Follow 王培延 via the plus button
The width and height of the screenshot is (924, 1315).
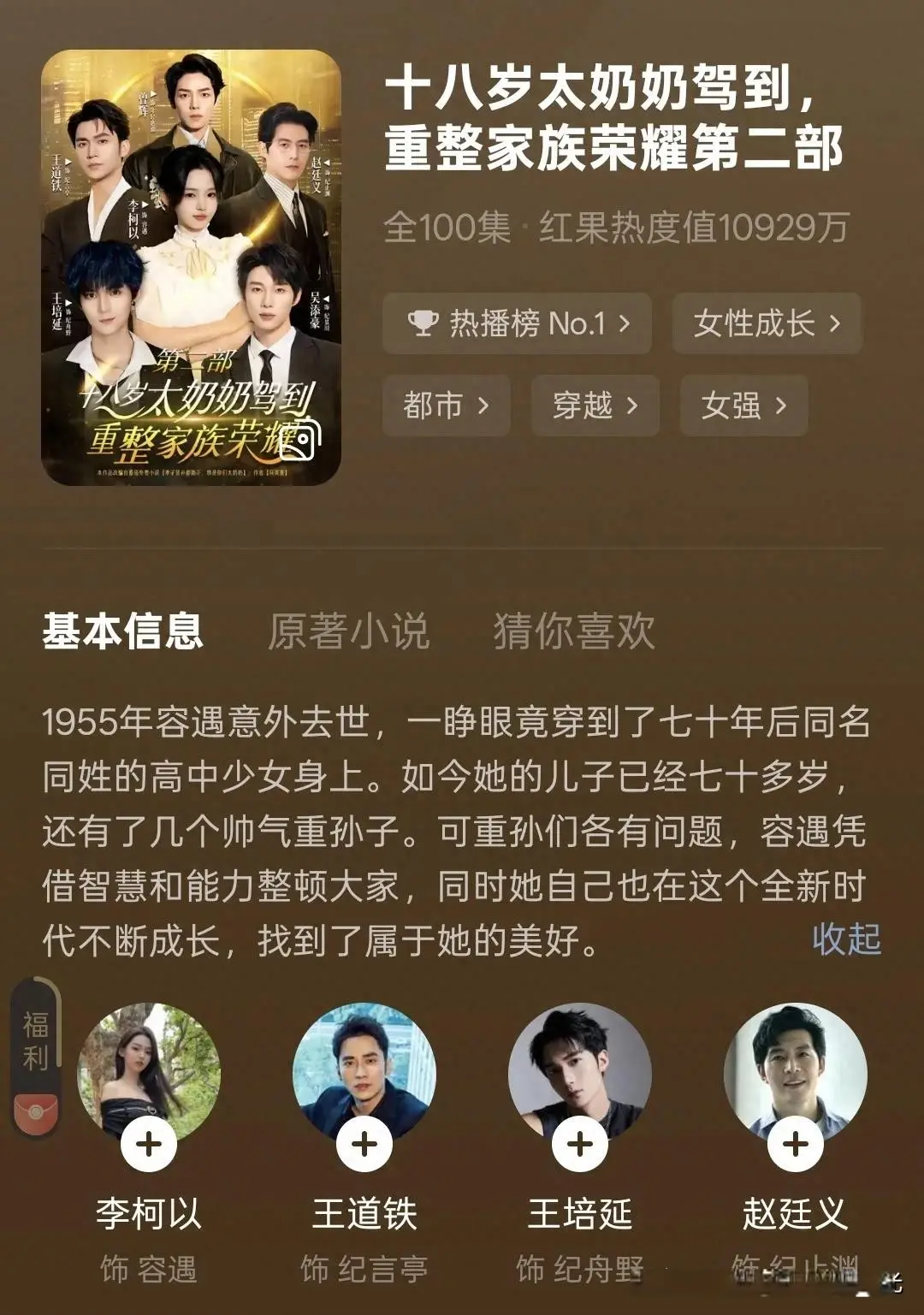click(x=580, y=1144)
